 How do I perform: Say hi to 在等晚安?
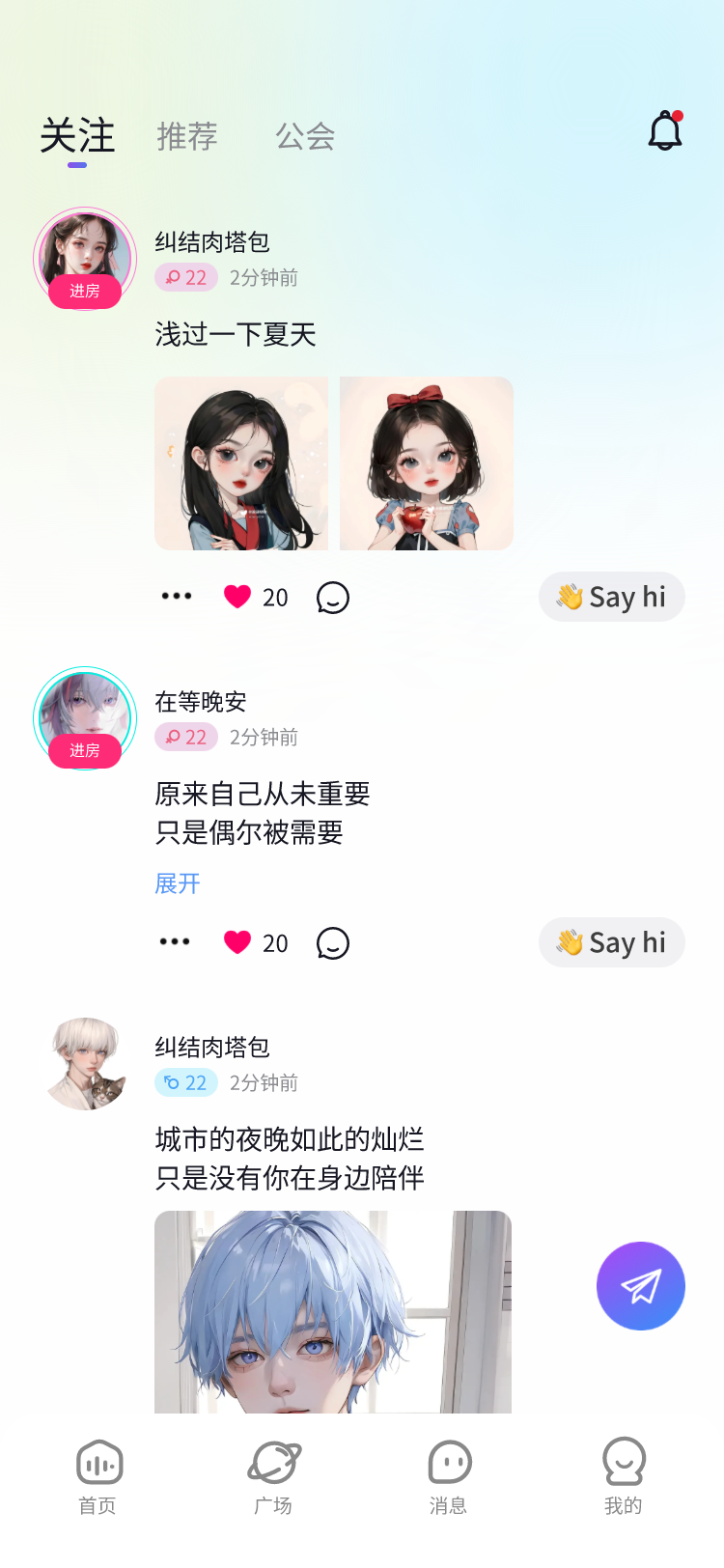[x=611, y=942]
